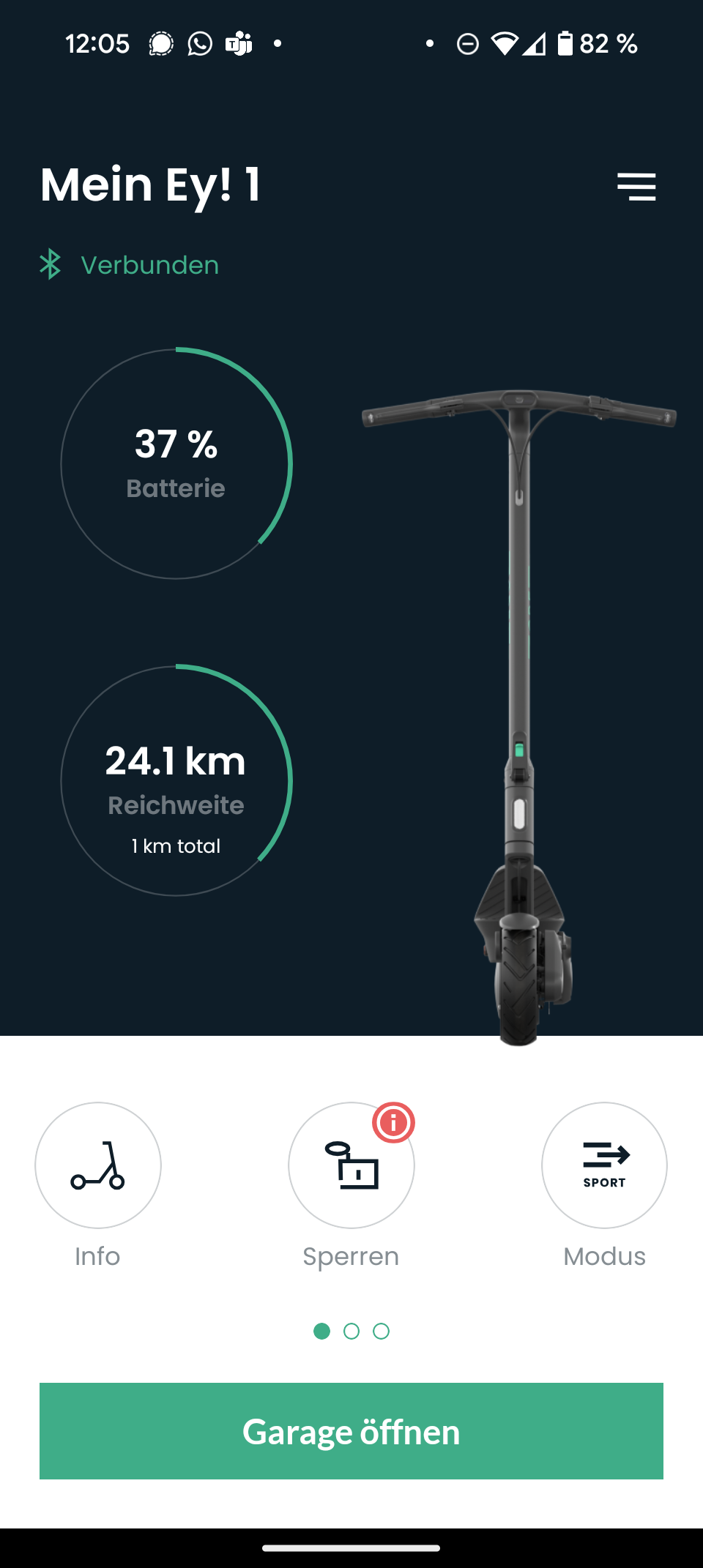Tap the red info badge on Sperren
This screenshot has width=703, height=1568.
[394, 1122]
